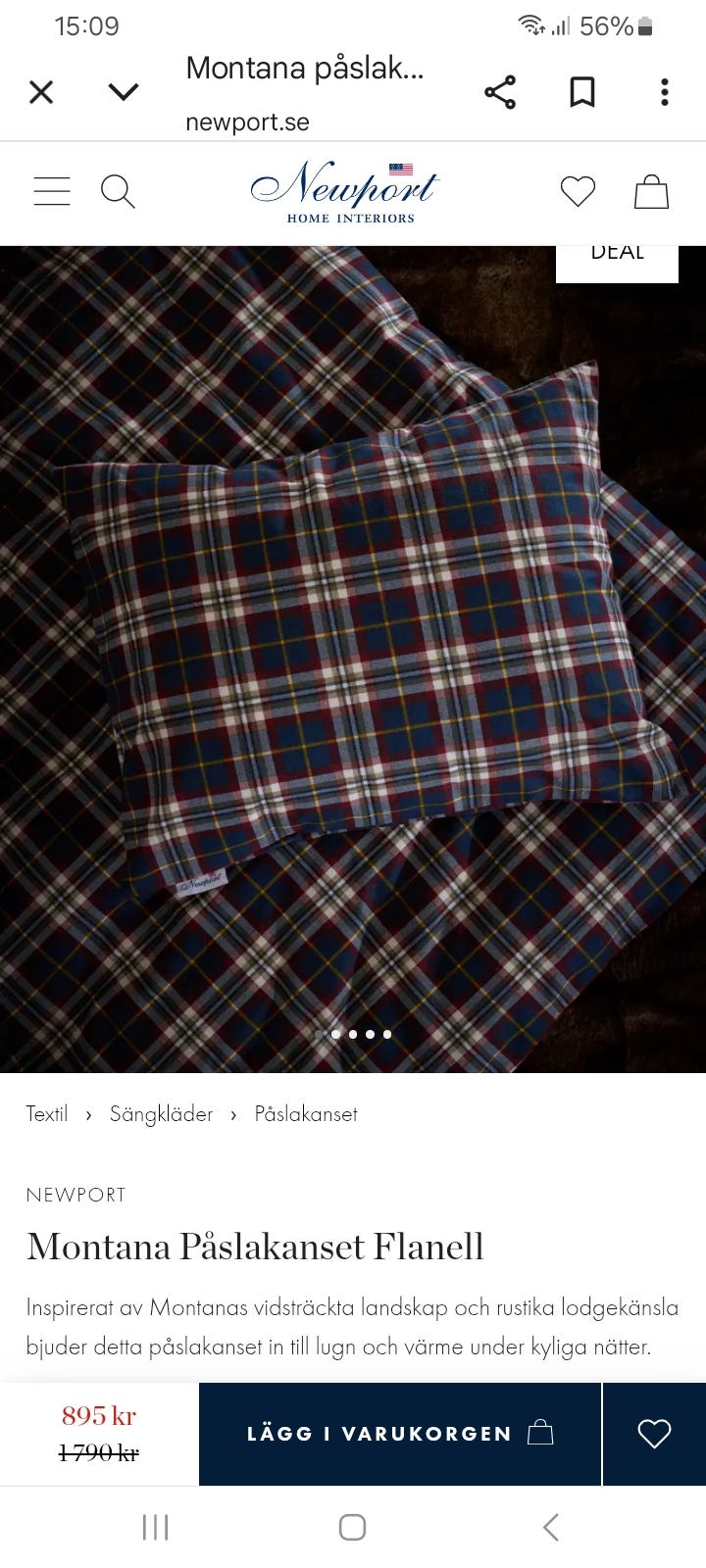Open the Påslakanset breadcrumb category
The image size is (706, 1568).
pyautogui.click(x=306, y=1114)
